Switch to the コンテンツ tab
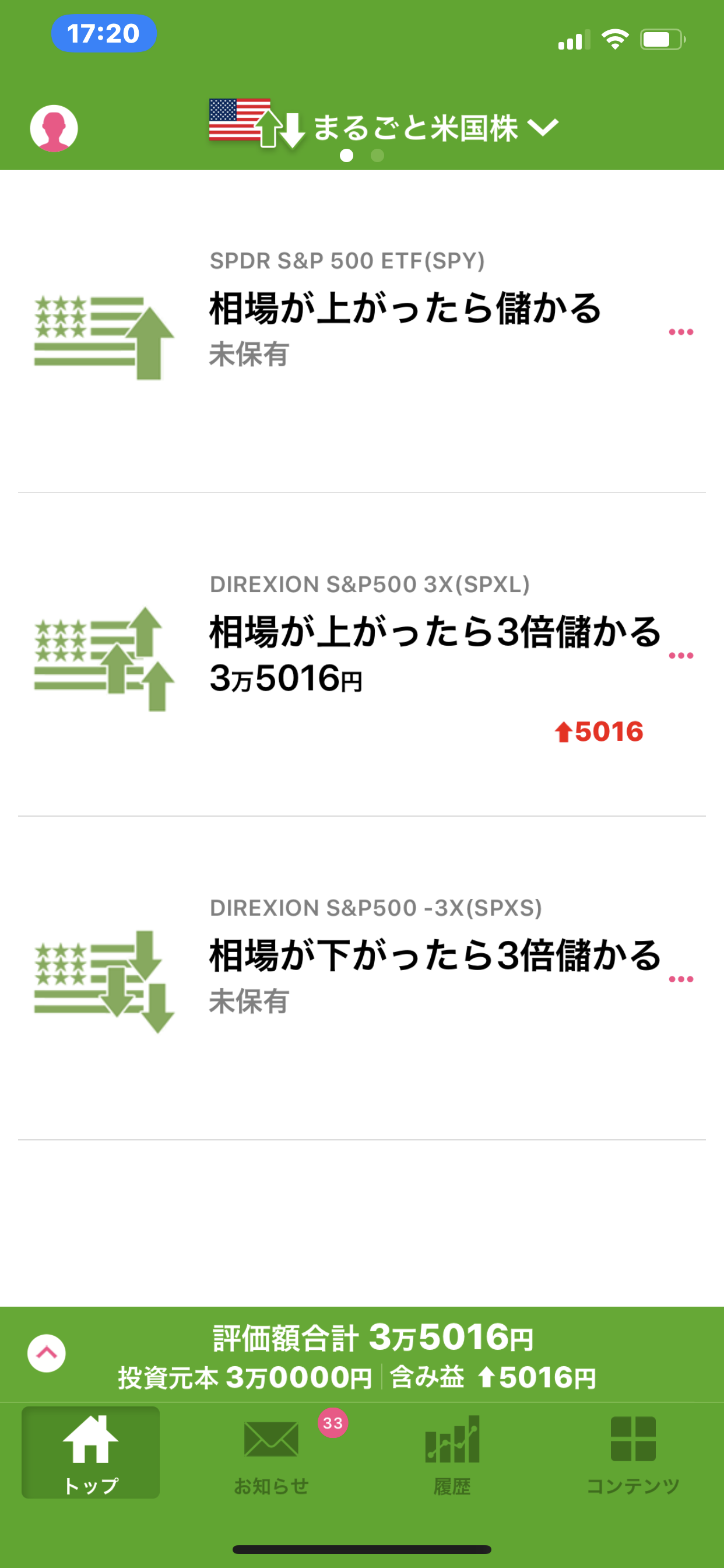 tap(632, 1452)
